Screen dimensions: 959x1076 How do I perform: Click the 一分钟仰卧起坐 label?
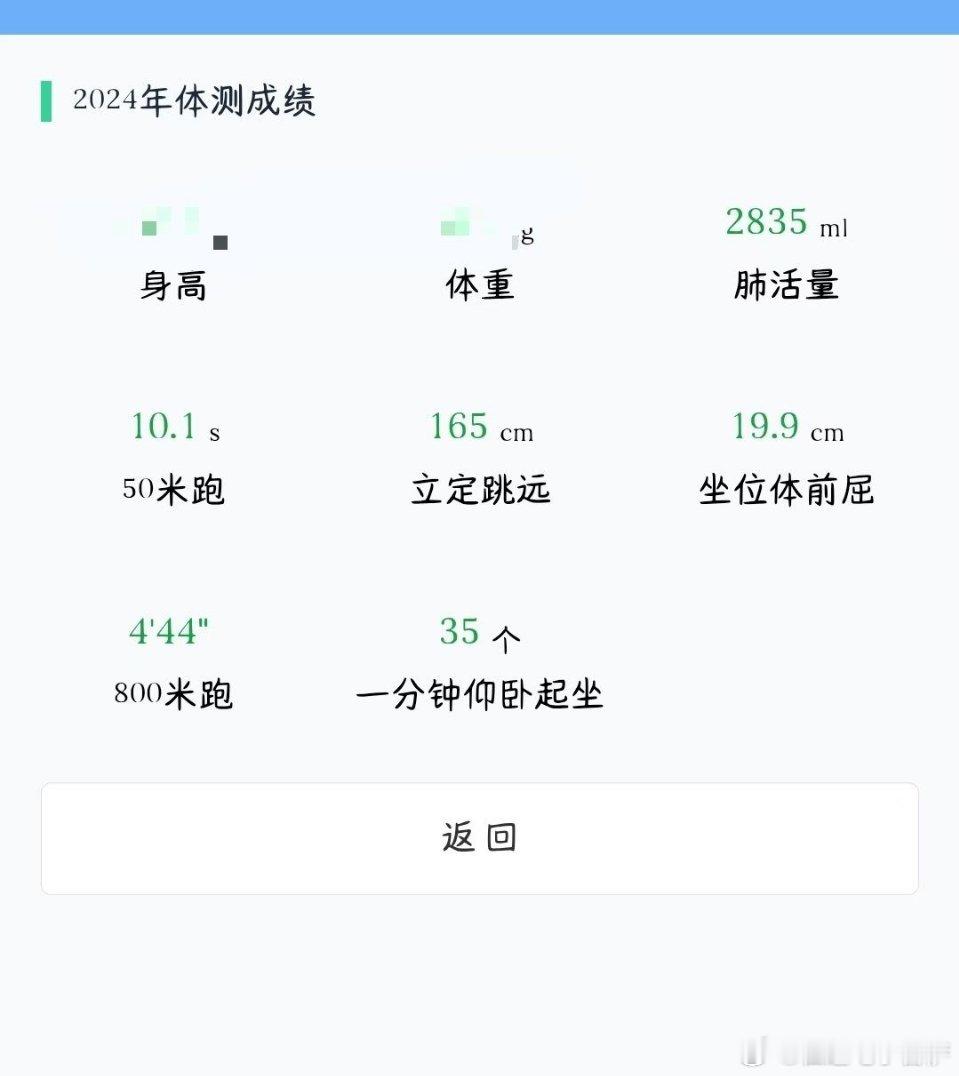pyautogui.click(x=481, y=695)
